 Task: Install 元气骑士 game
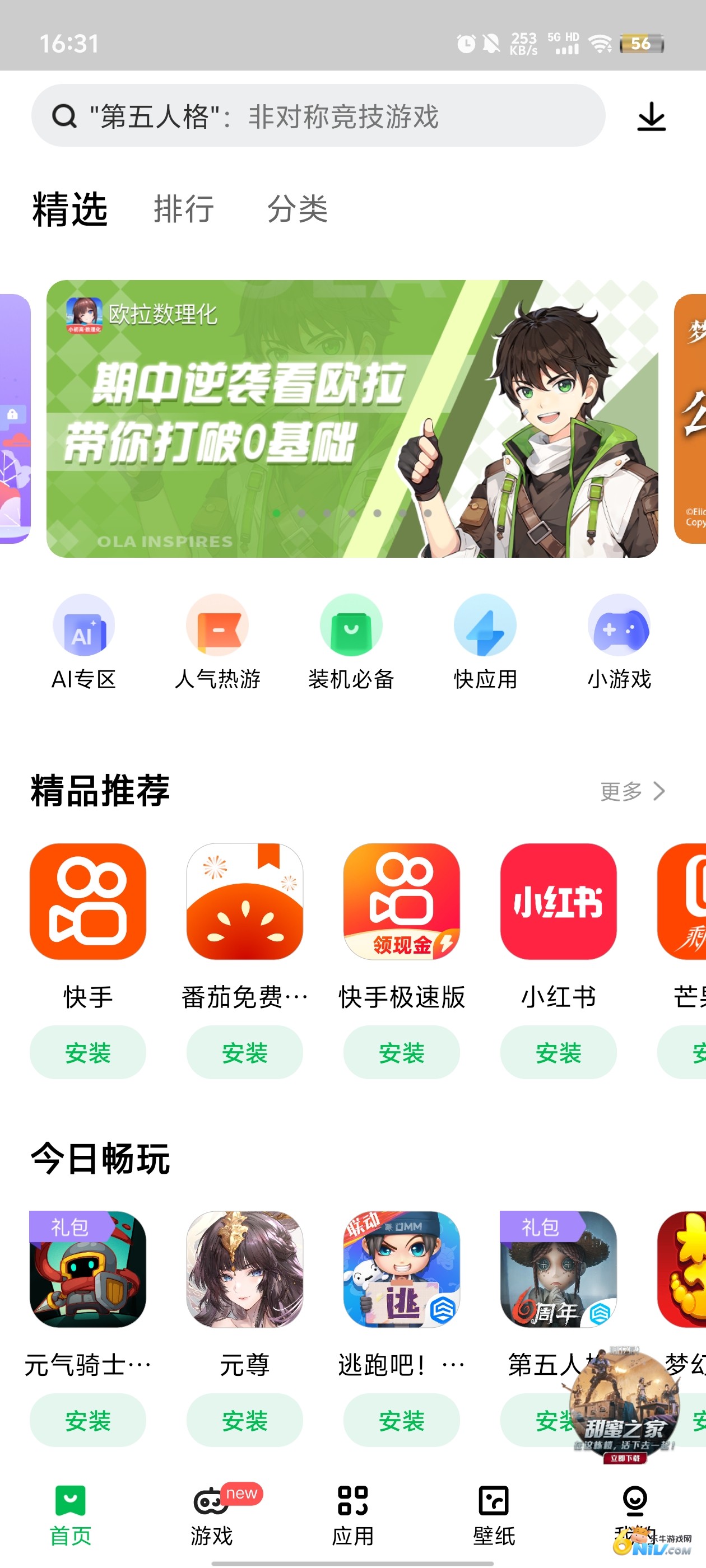click(88, 1420)
